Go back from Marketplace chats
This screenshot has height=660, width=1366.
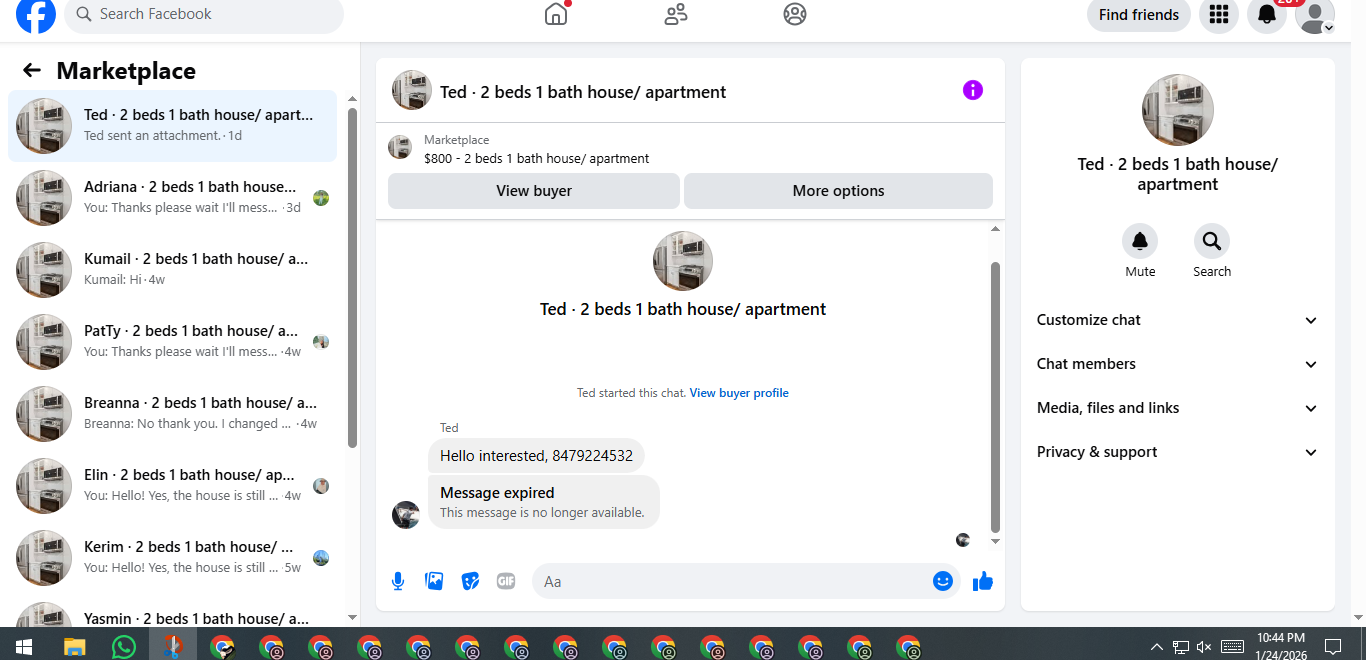32,70
